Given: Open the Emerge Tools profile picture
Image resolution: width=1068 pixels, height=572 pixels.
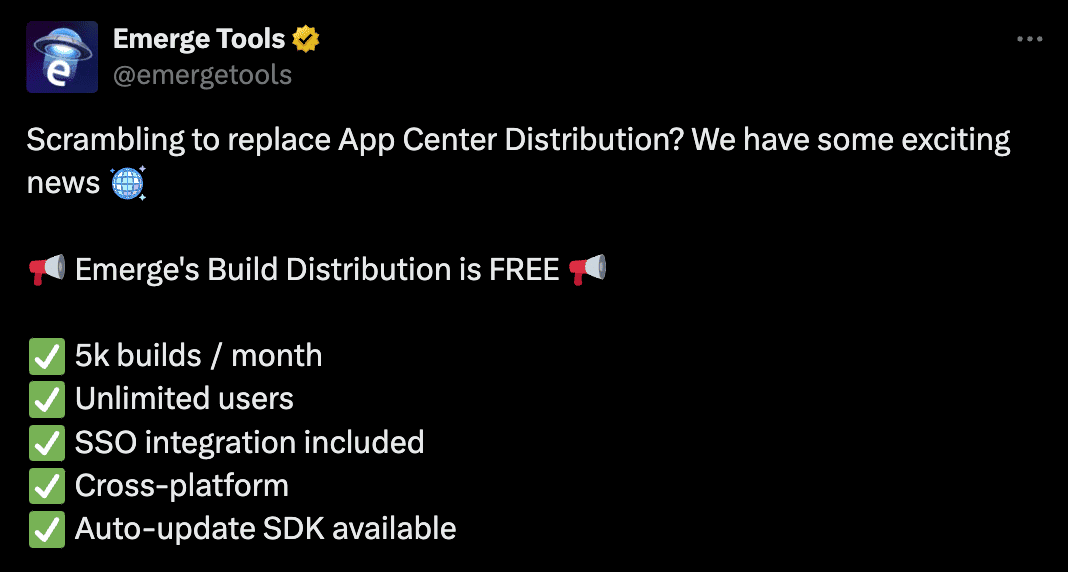Looking at the screenshot, I should click(62, 57).
